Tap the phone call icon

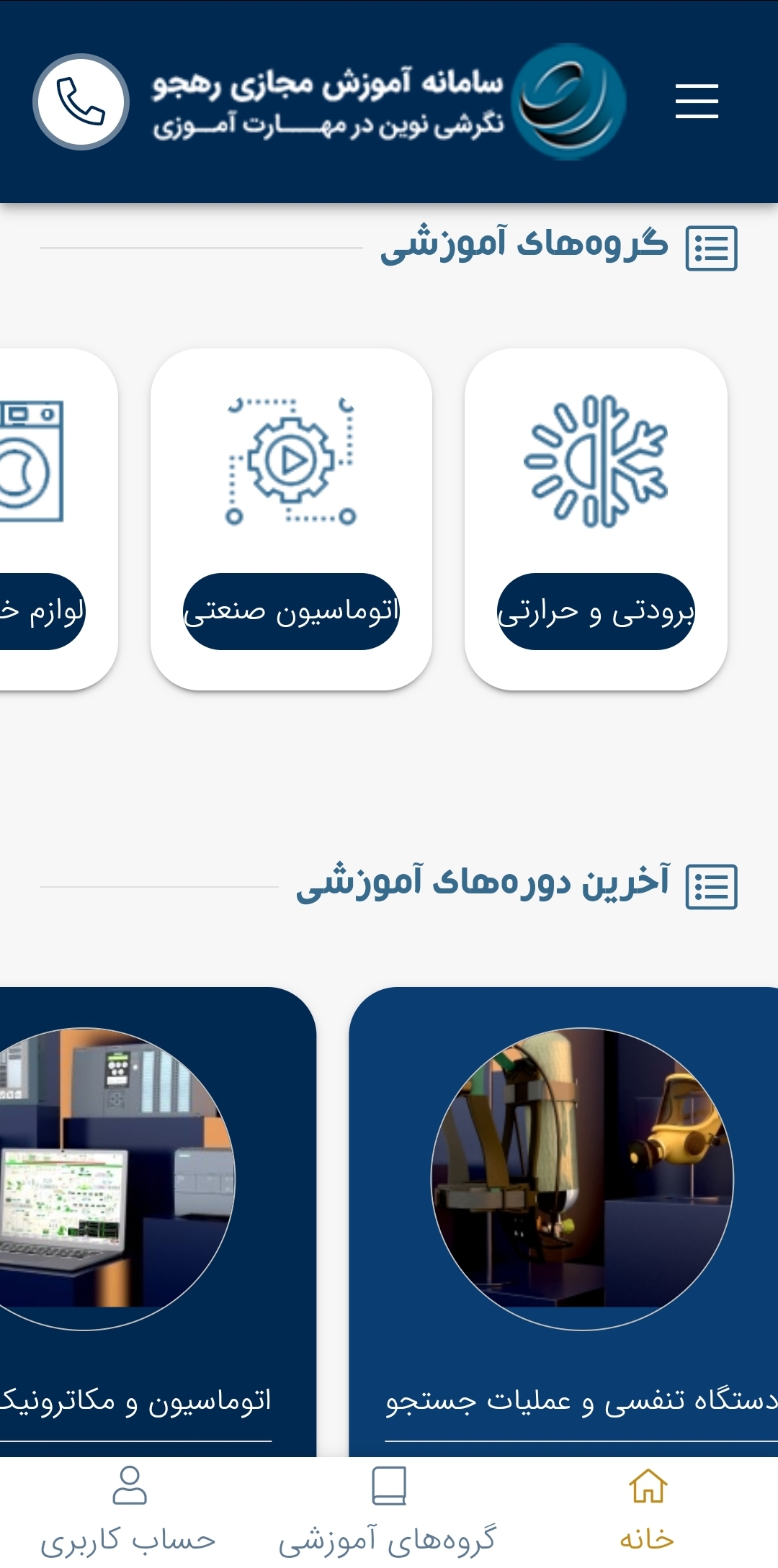point(81,102)
